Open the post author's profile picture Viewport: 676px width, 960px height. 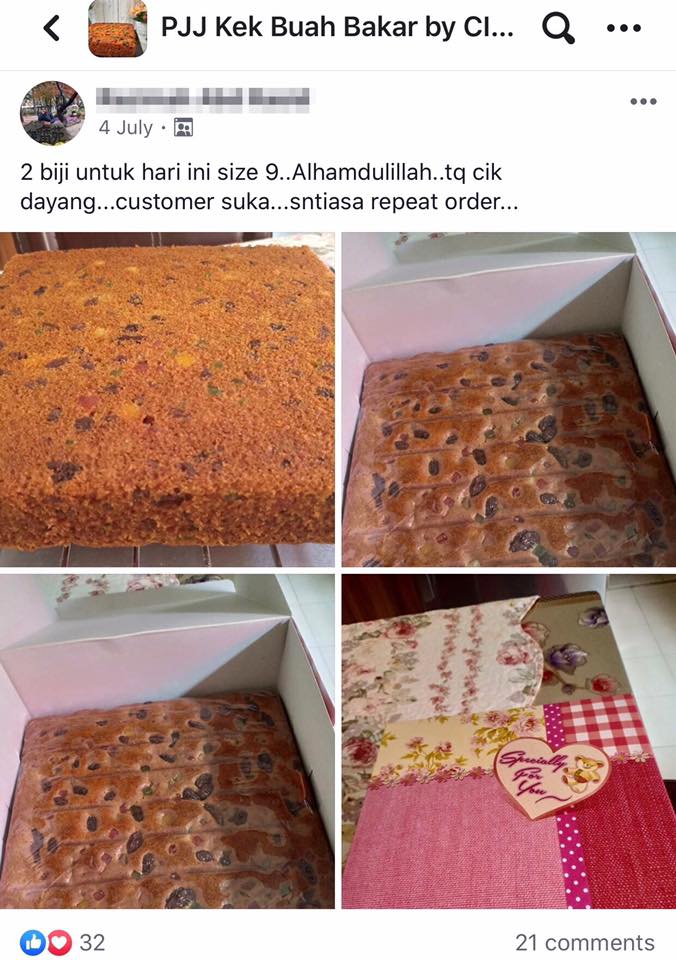coord(52,113)
